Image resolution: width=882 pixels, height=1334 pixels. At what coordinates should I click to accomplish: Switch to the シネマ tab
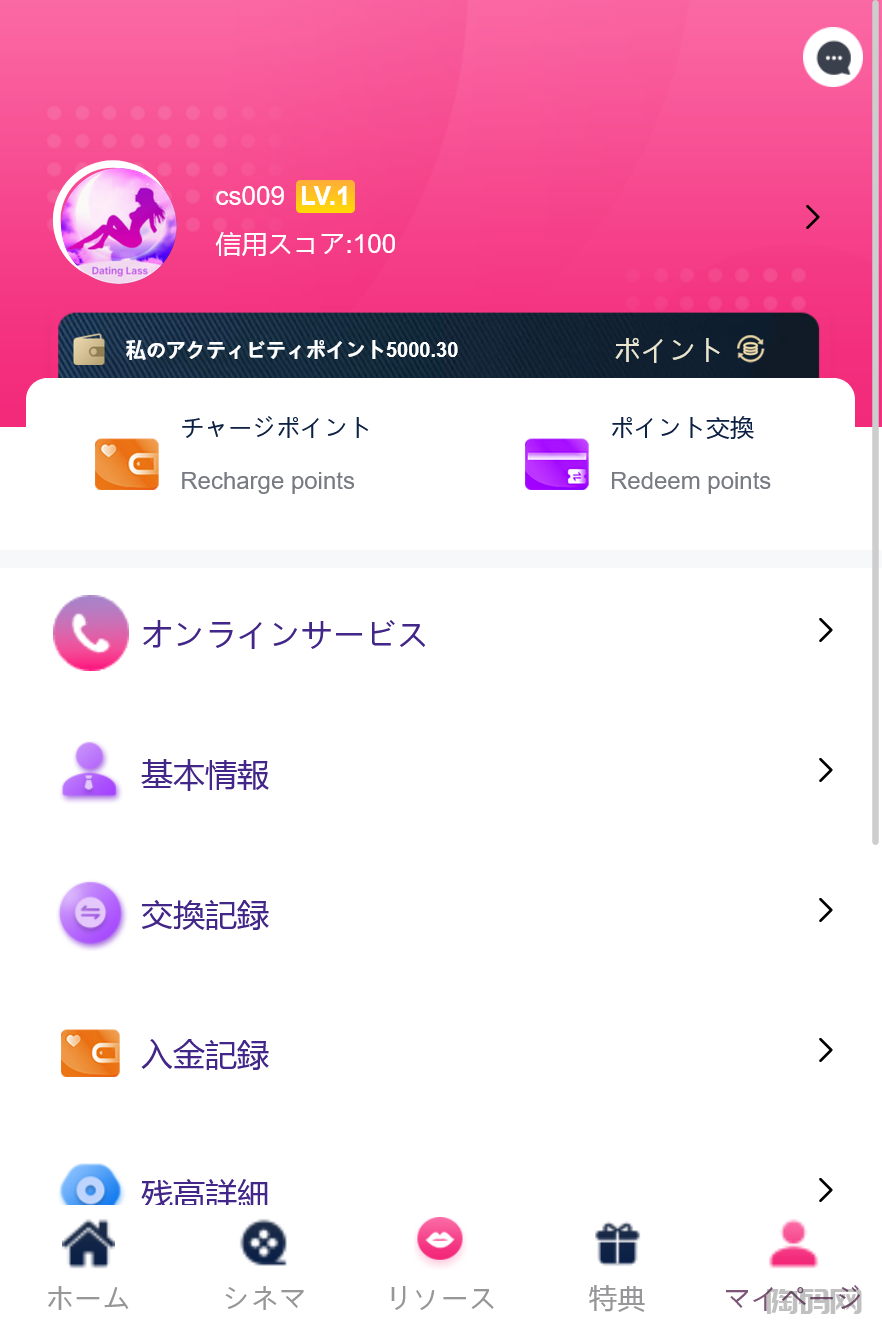tap(264, 1268)
